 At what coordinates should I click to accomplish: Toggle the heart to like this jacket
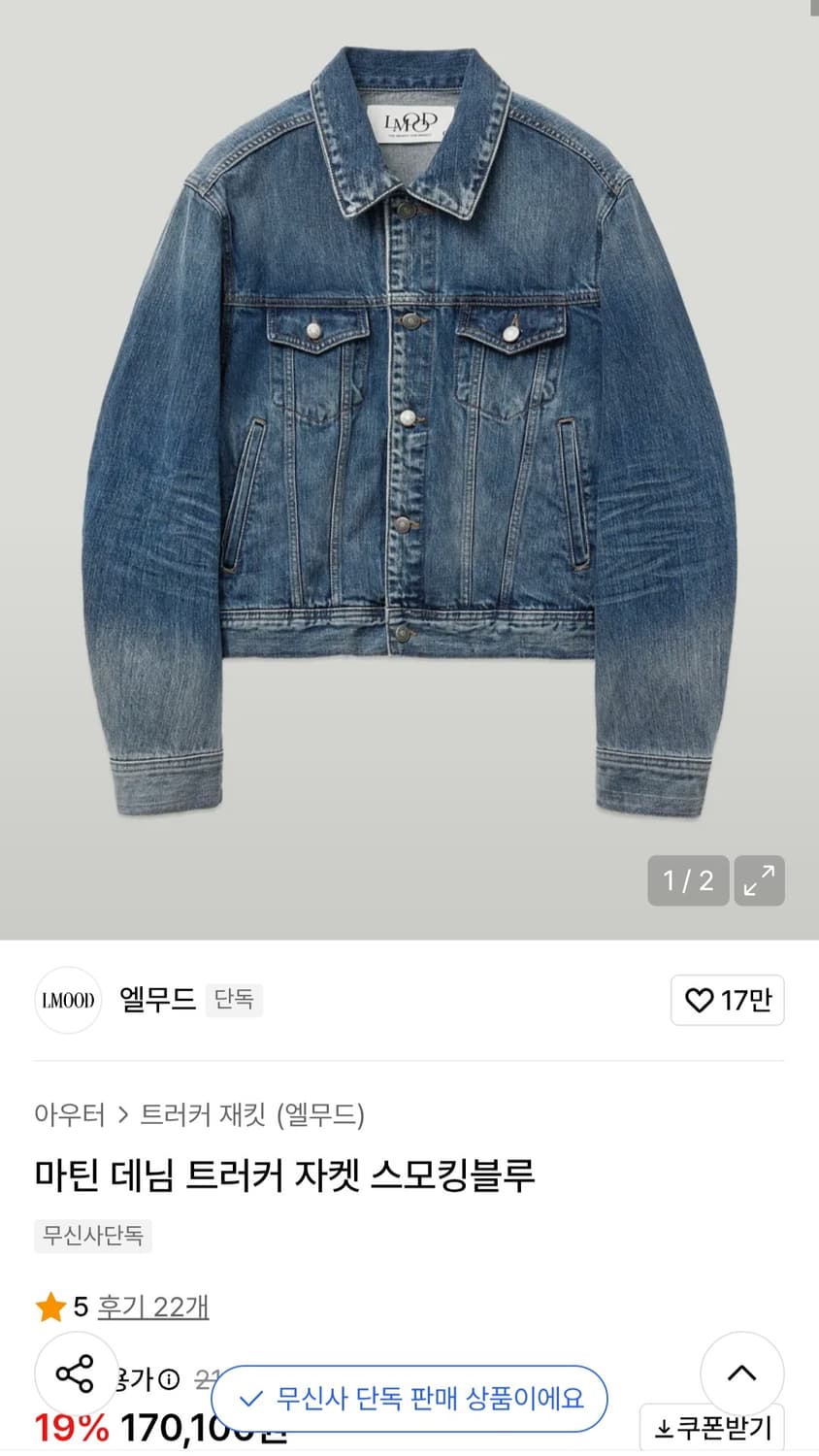point(701,1001)
